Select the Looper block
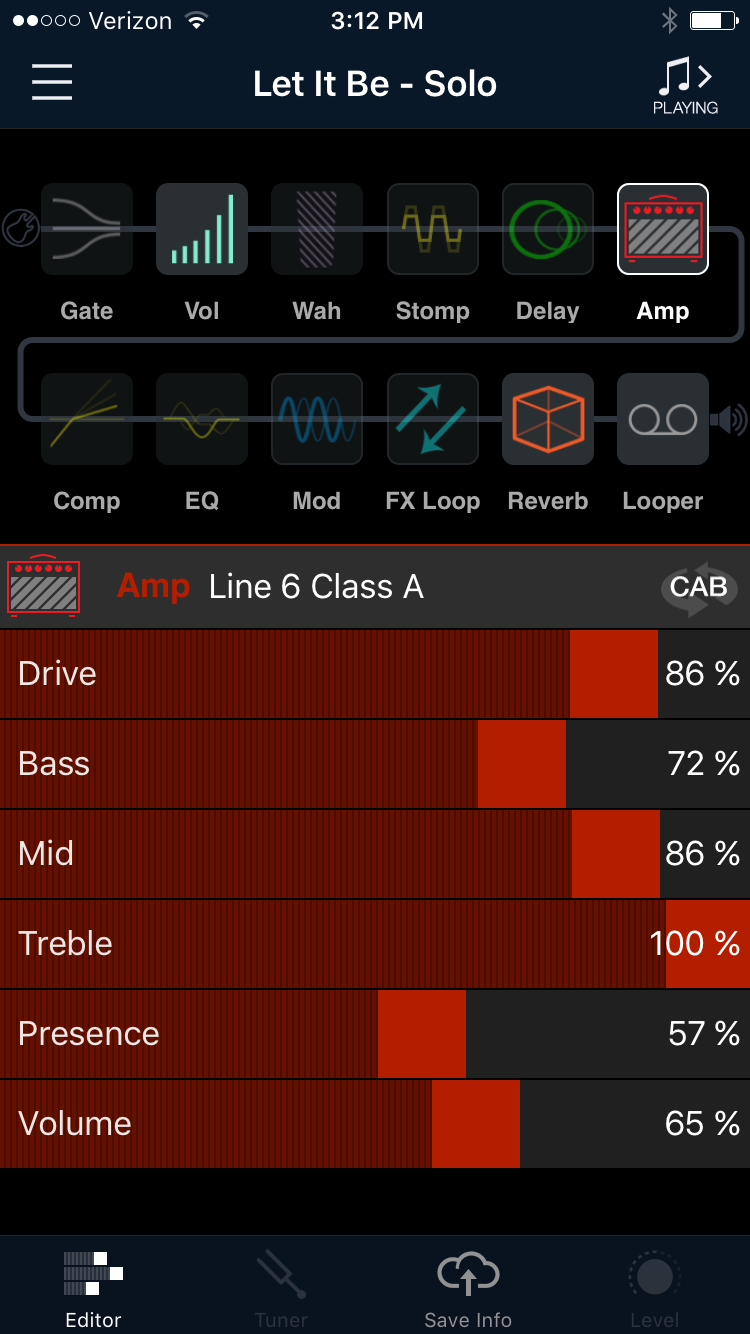The height and width of the screenshot is (1334, 750). coord(662,419)
